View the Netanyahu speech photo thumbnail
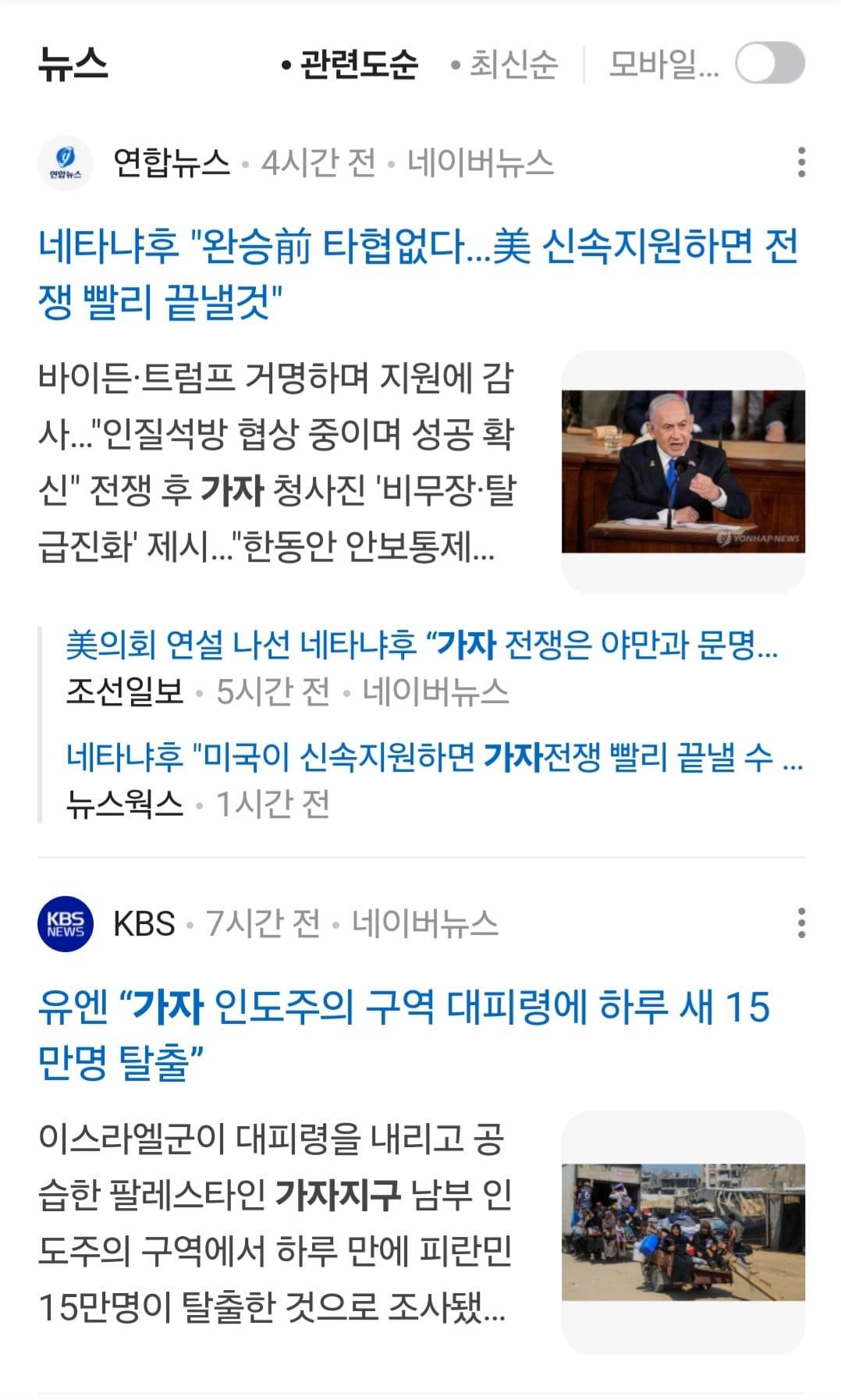Image resolution: width=841 pixels, height=1400 pixels. (x=683, y=471)
